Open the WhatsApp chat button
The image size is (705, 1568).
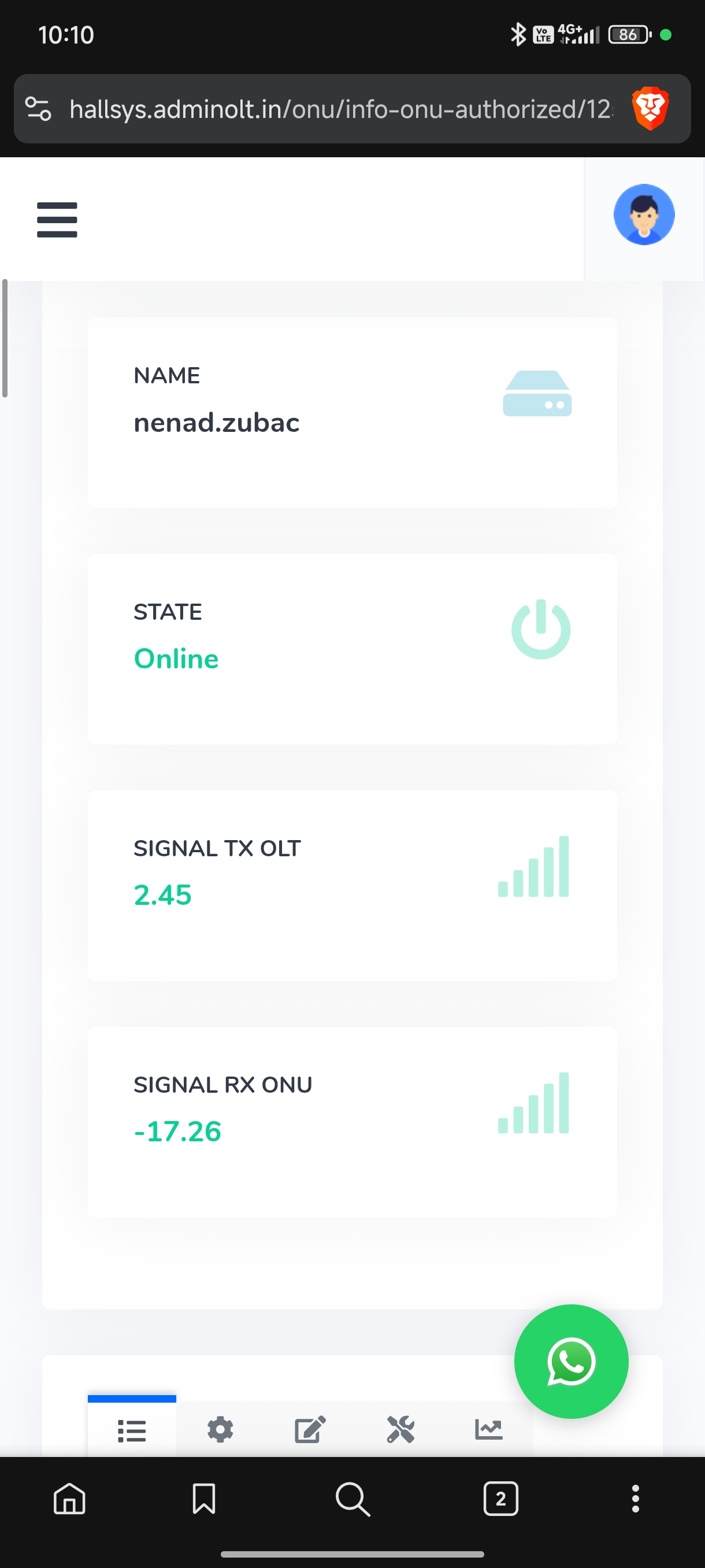pos(570,1361)
